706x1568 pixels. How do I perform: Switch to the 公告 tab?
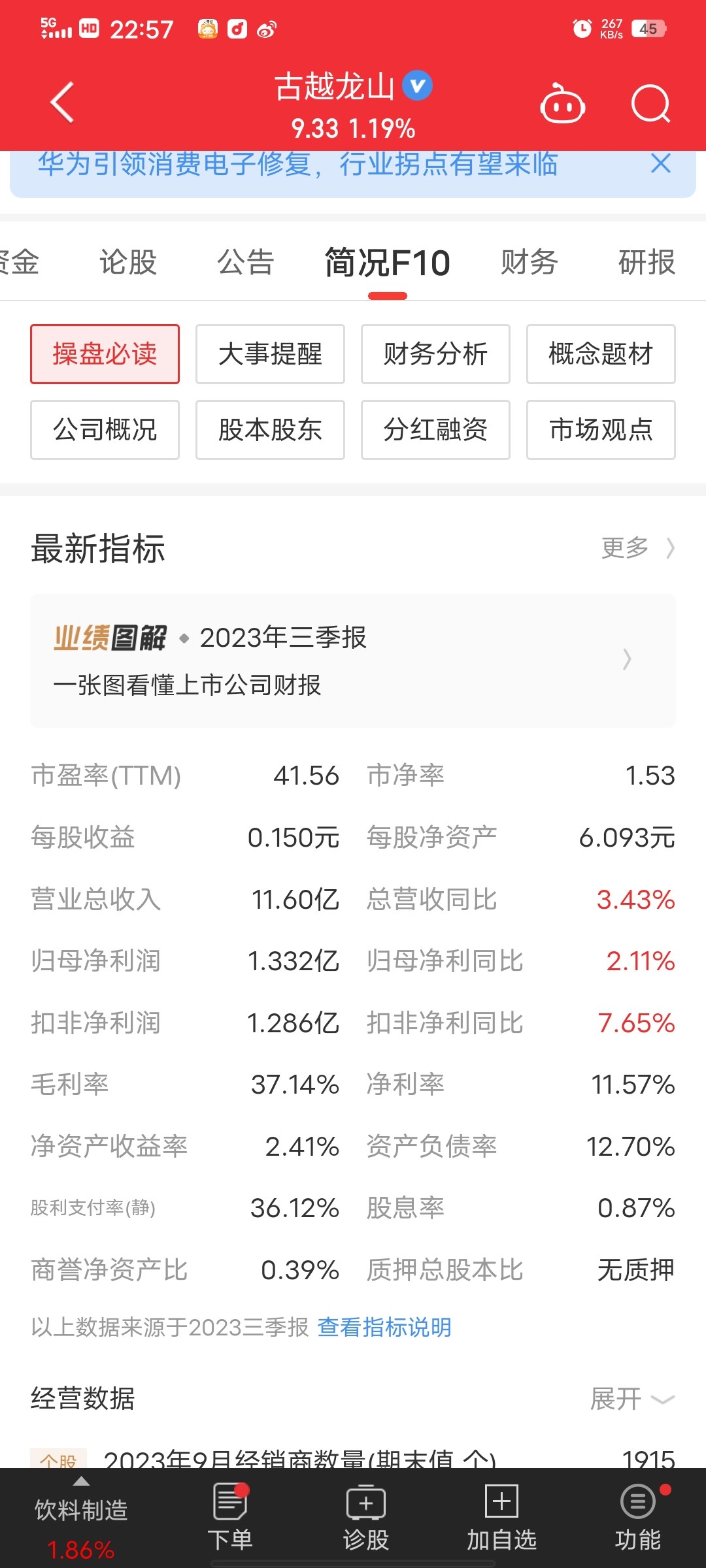point(246,262)
